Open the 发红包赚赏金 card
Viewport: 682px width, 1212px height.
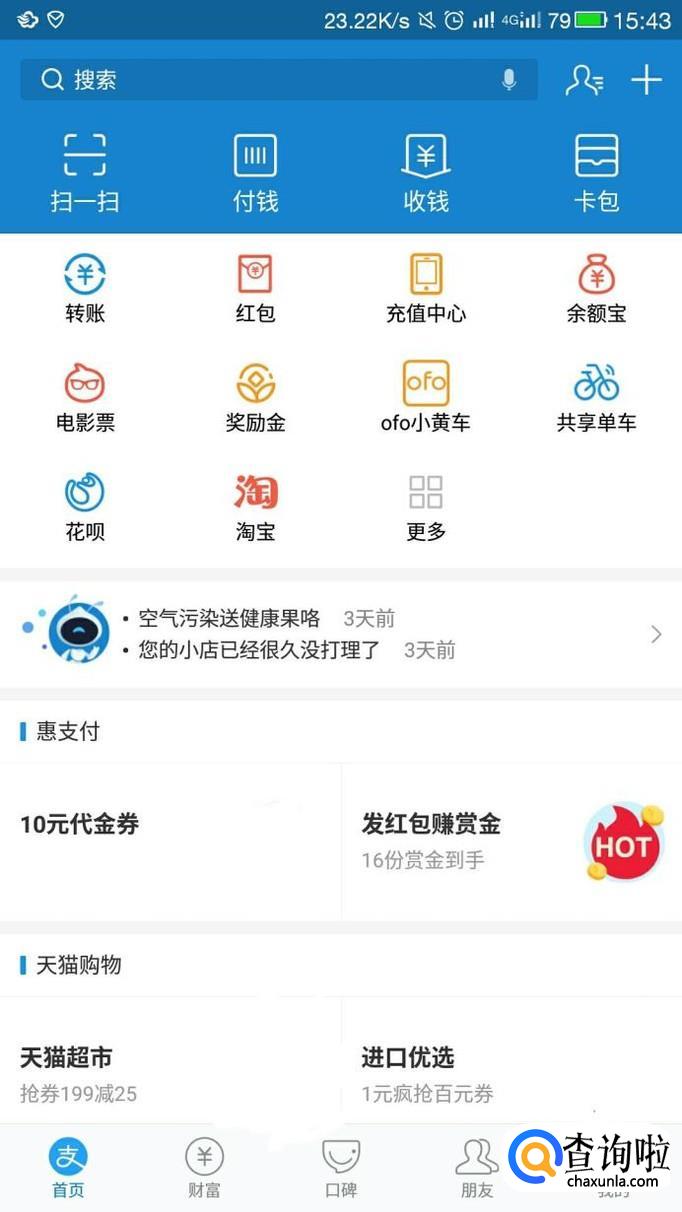511,840
